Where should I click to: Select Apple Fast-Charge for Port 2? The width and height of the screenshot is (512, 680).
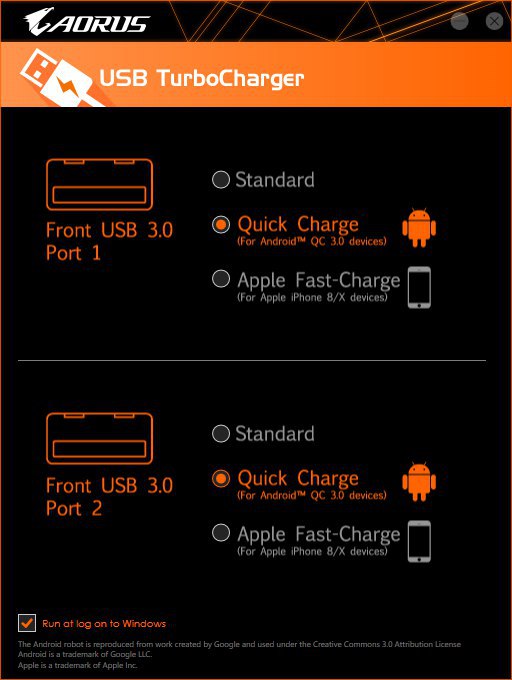tap(221, 533)
